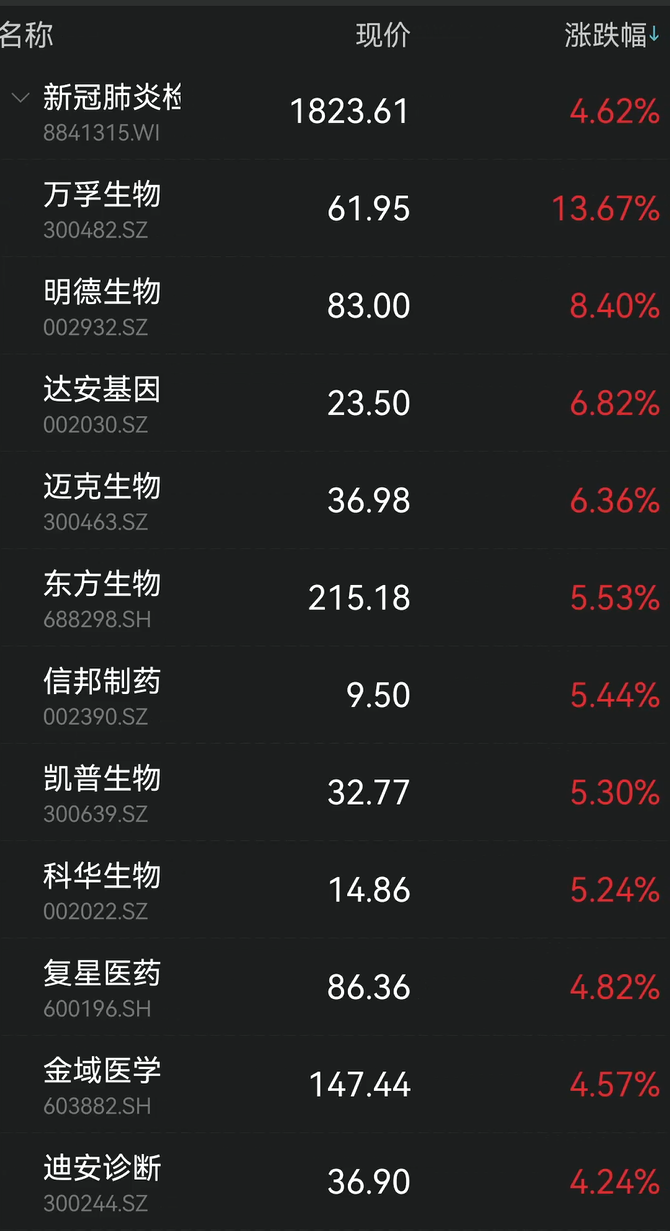
Task: Sort the list by 涨跌幅 column
Action: (612, 36)
